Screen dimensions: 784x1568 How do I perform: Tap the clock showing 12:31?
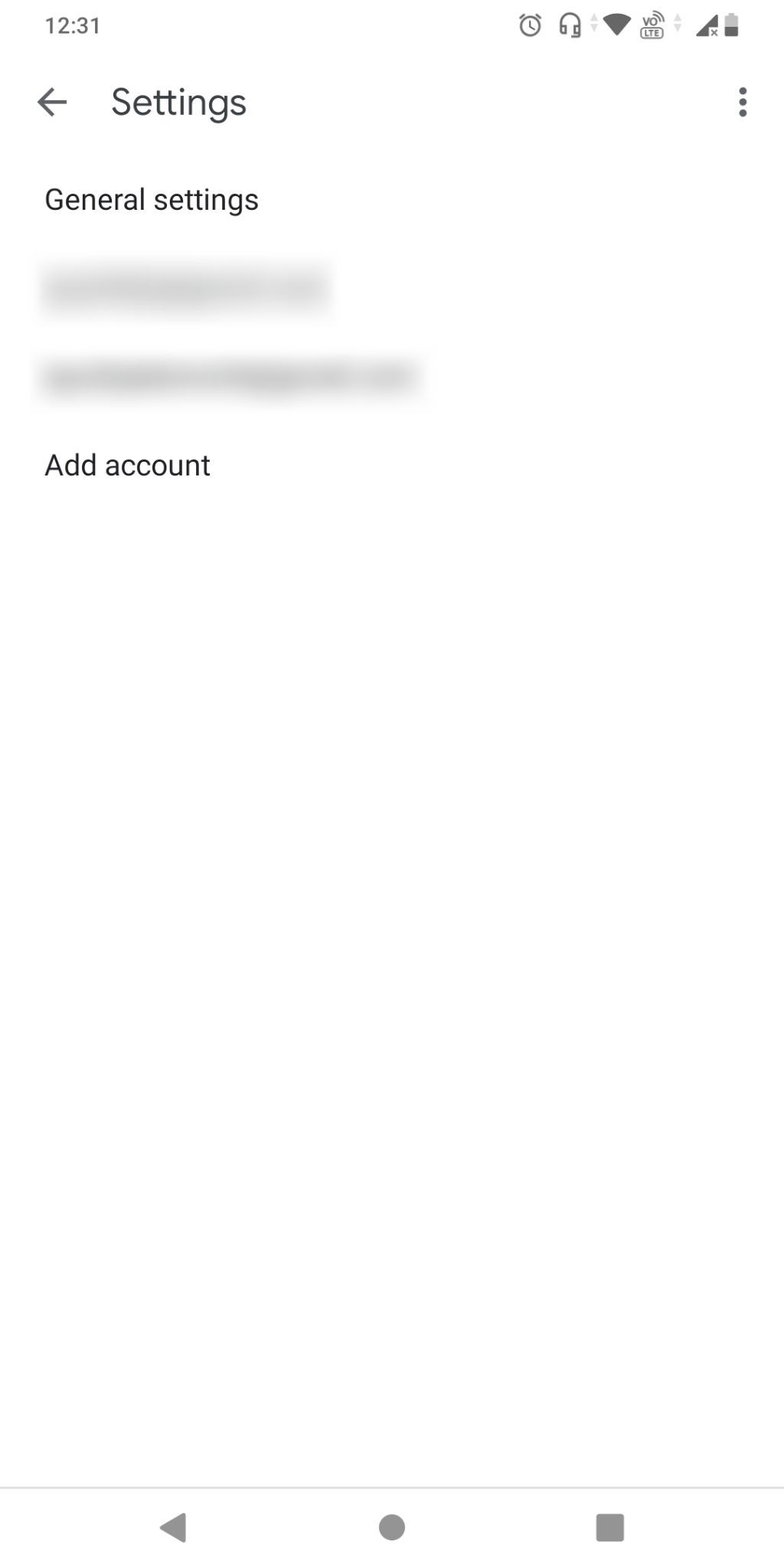[72, 25]
